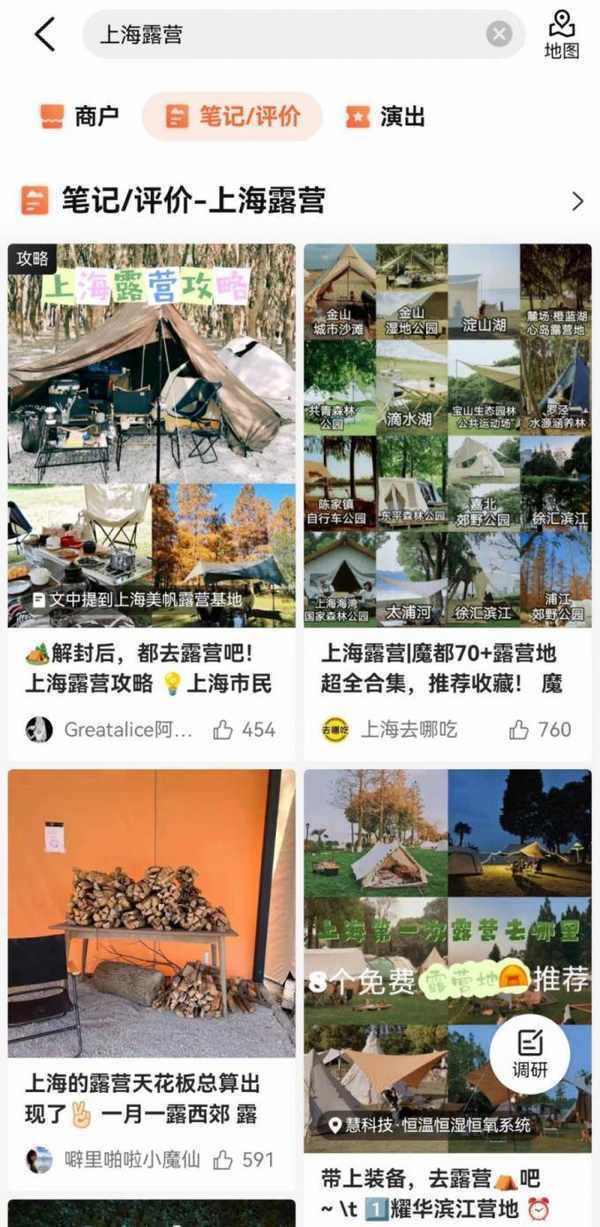Go back with the arrow
This screenshot has height=1227, width=600.
44,34
